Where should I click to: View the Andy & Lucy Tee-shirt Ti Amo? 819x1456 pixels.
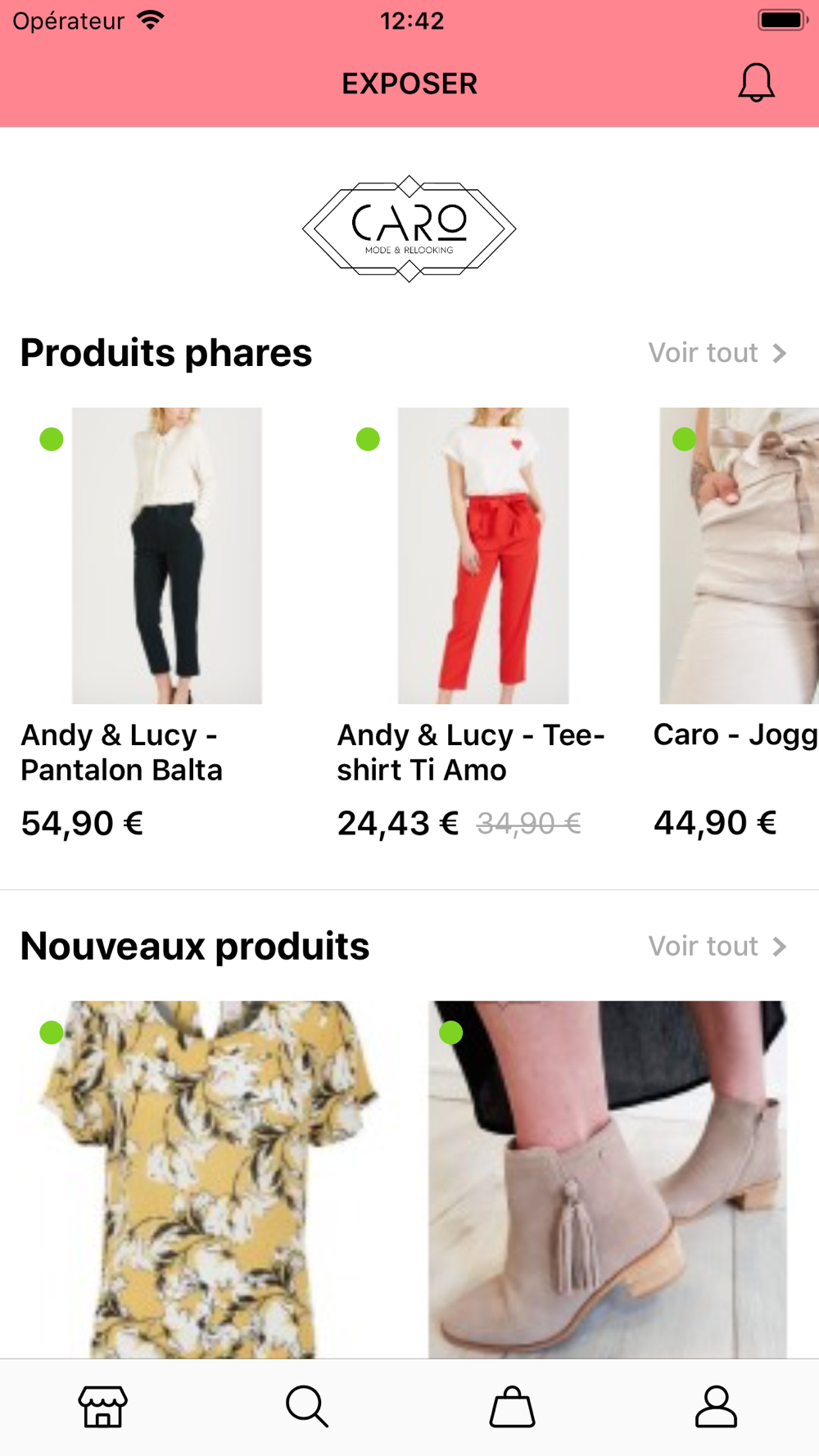(x=483, y=624)
